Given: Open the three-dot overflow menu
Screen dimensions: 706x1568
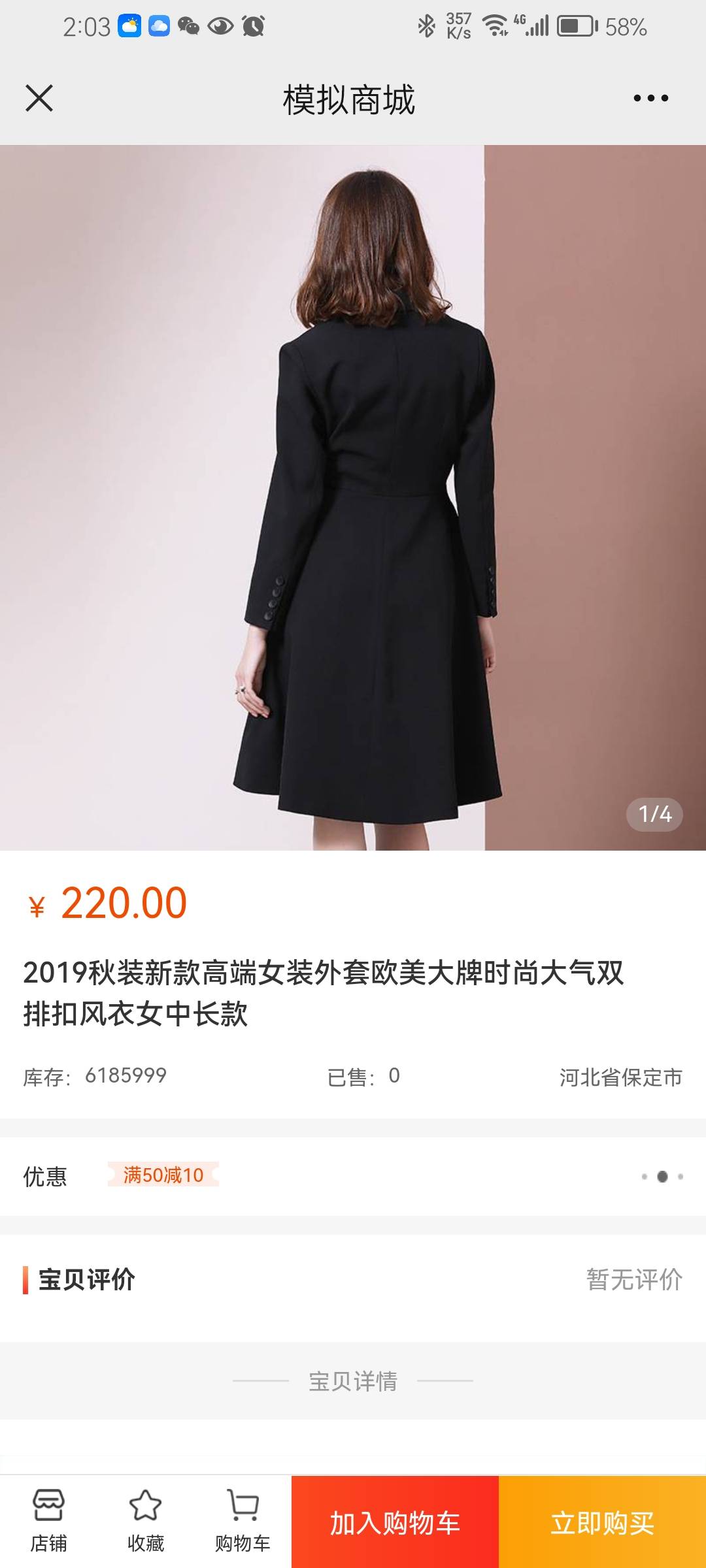Looking at the screenshot, I should click(x=650, y=99).
